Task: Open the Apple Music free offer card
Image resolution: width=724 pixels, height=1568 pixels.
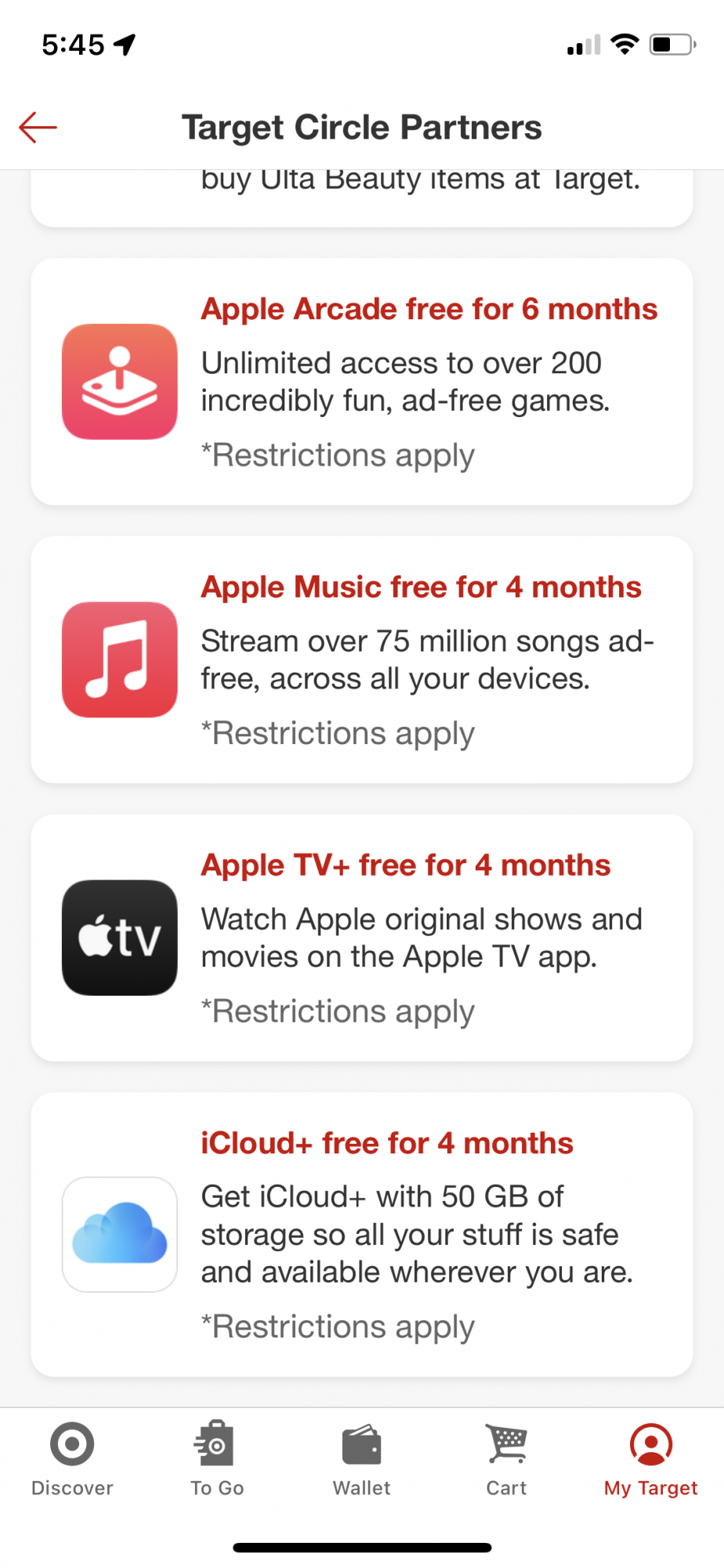Action: click(x=362, y=659)
